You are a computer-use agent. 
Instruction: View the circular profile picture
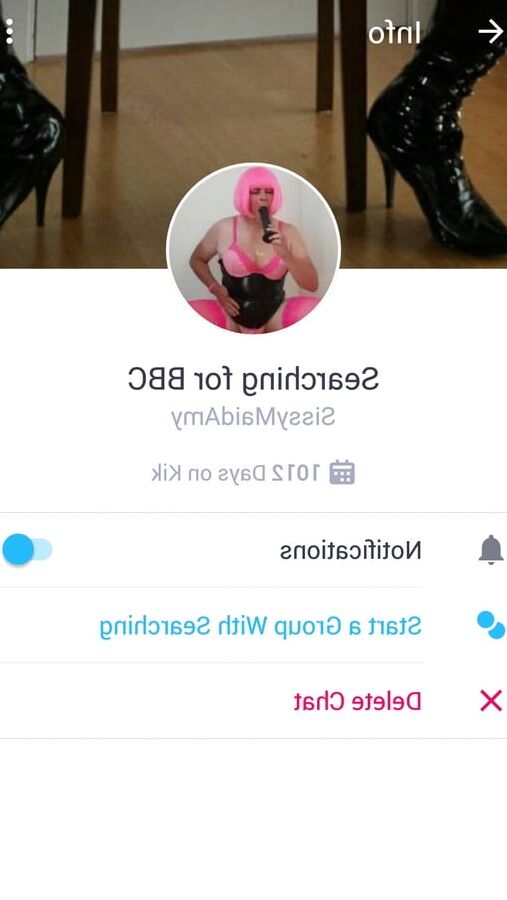pos(253,248)
